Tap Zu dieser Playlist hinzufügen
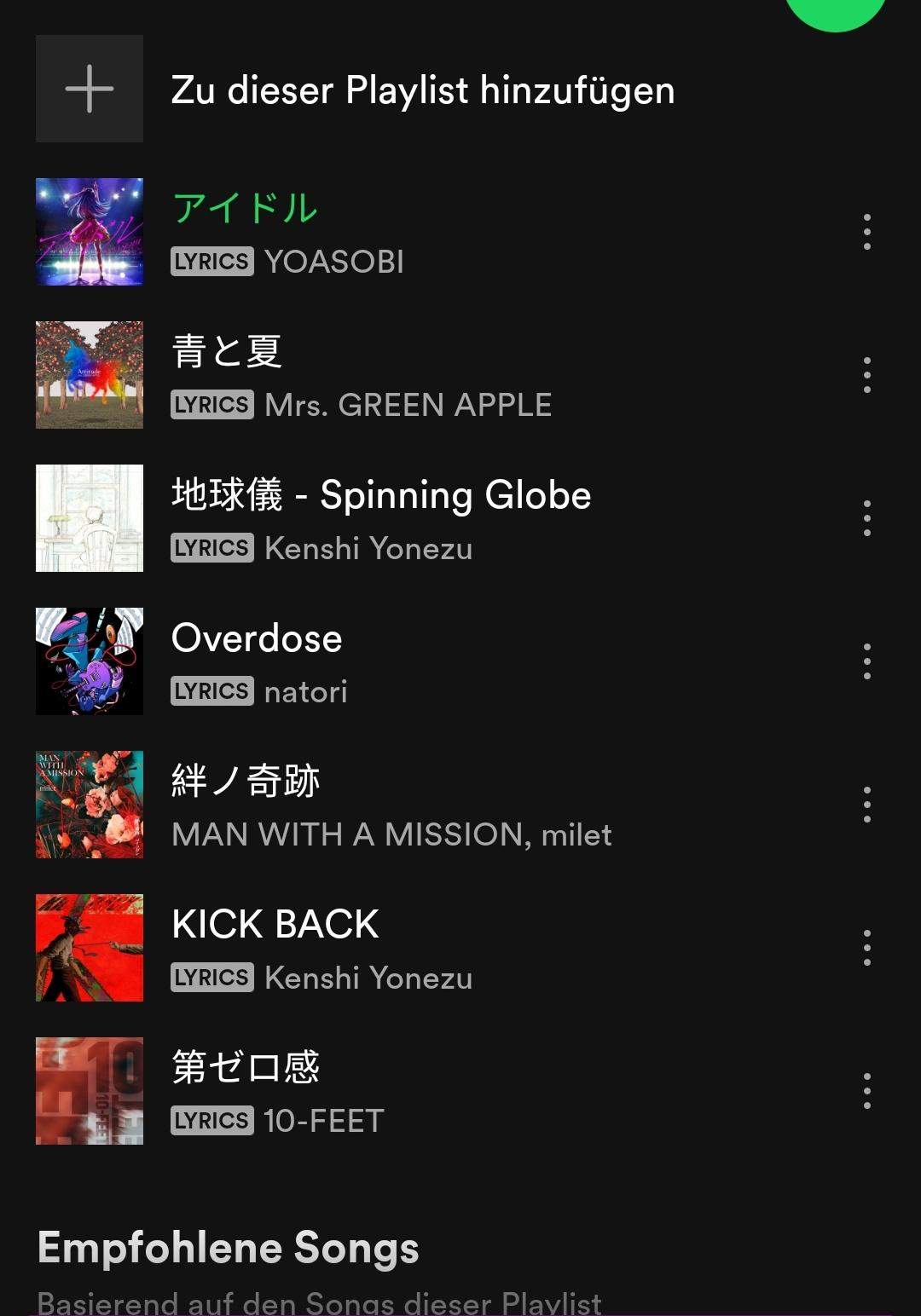The image size is (921, 1316). click(x=422, y=91)
